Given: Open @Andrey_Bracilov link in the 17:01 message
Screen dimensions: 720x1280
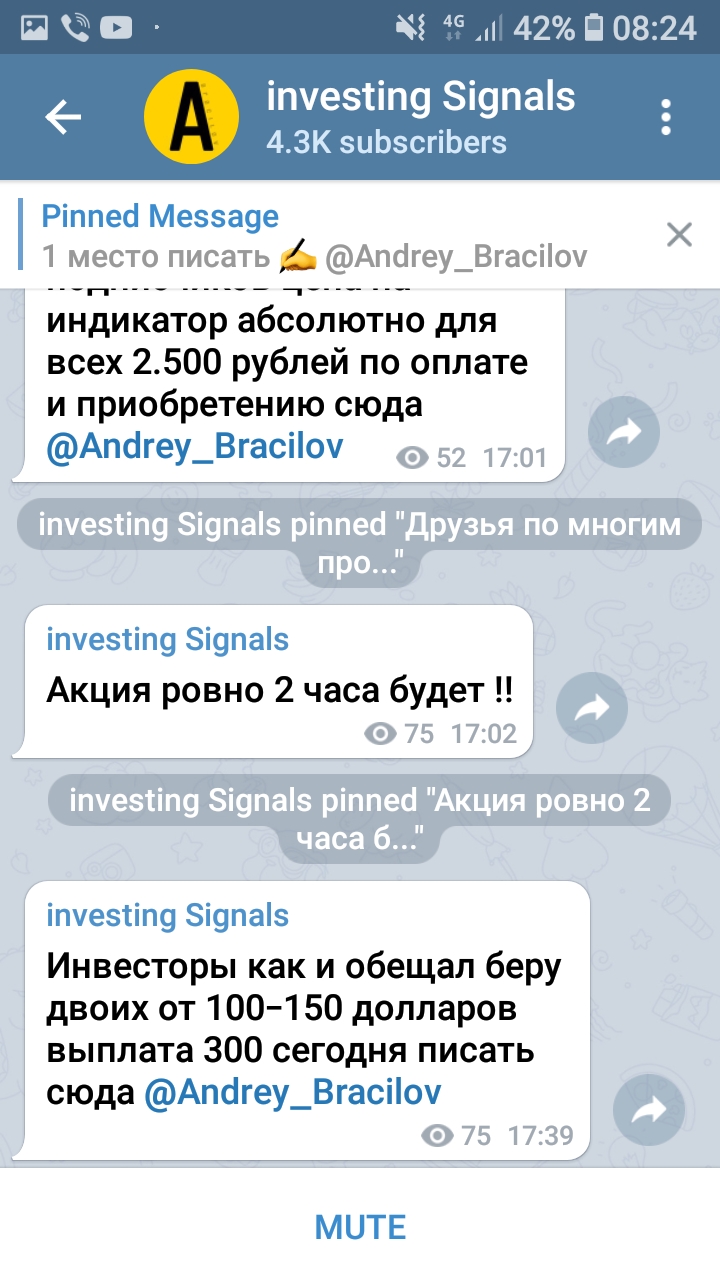Looking at the screenshot, I should pos(195,446).
